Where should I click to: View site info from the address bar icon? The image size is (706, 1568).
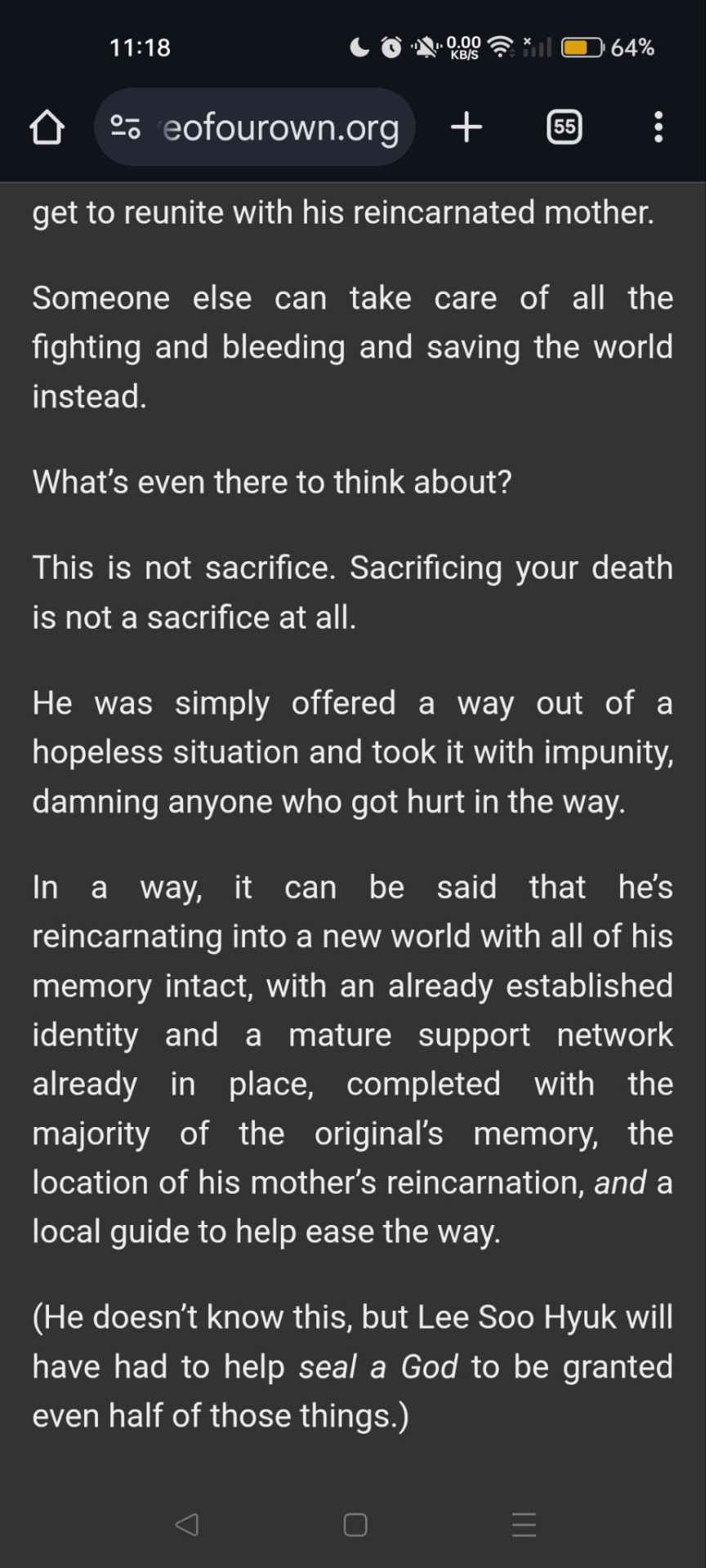(125, 127)
